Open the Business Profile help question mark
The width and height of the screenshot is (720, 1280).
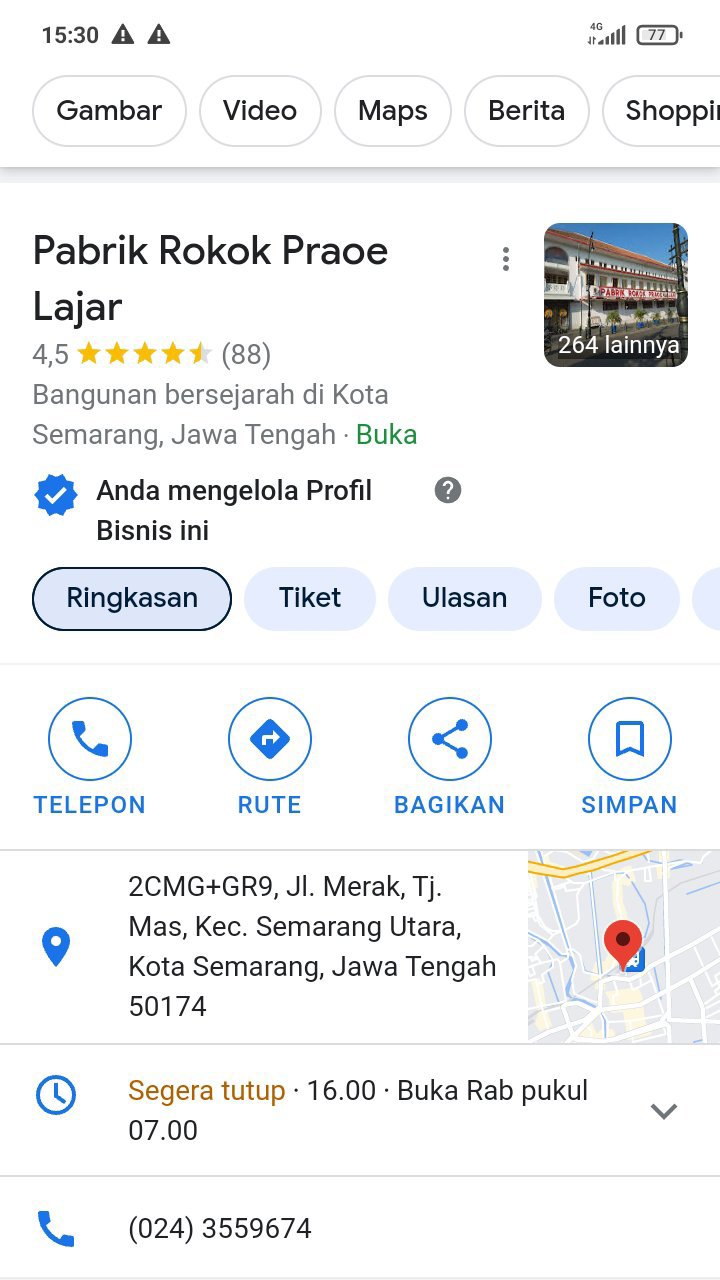pyautogui.click(x=448, y=490)
